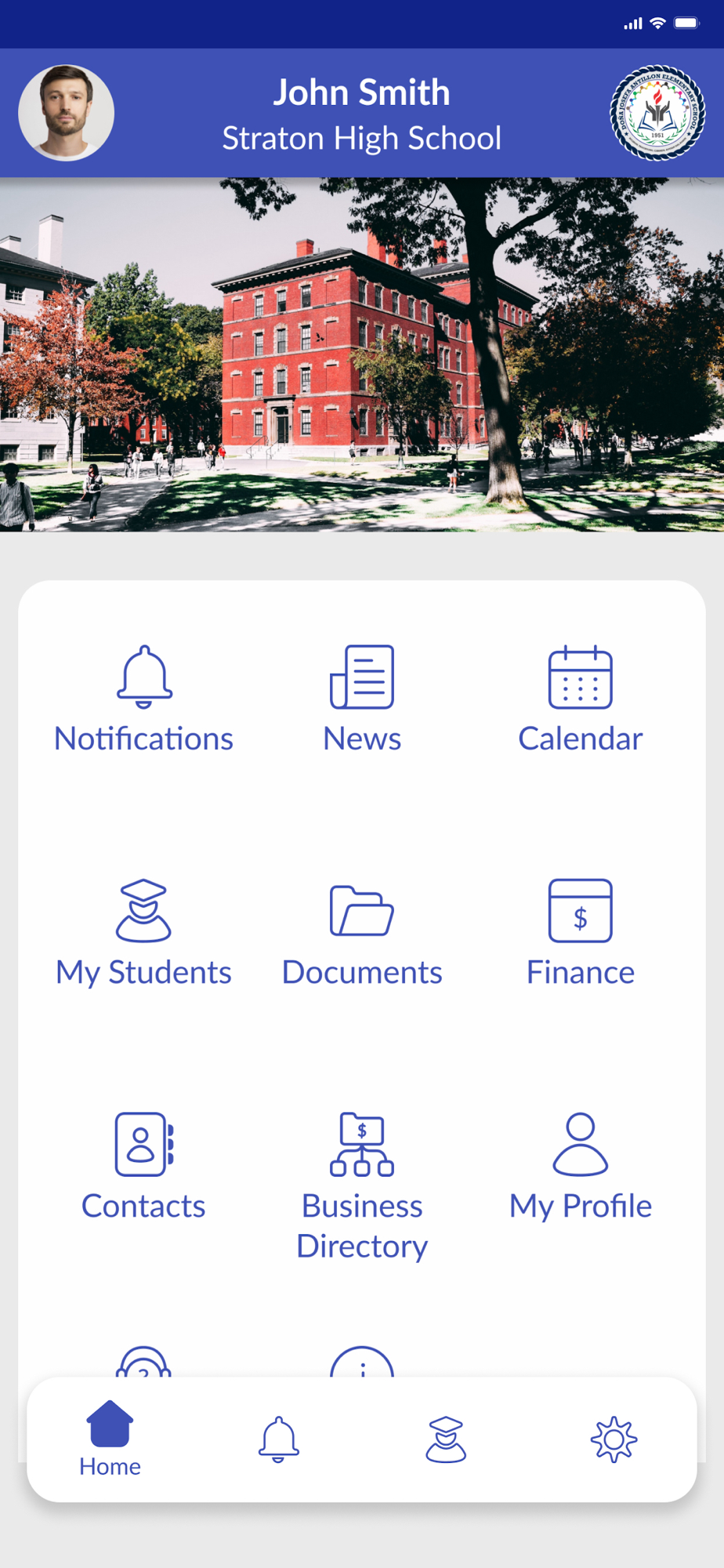Image resolution: width=724 pixels, height=1568 pixels.
Task: Open Contacts
Action: [143, 1166]
